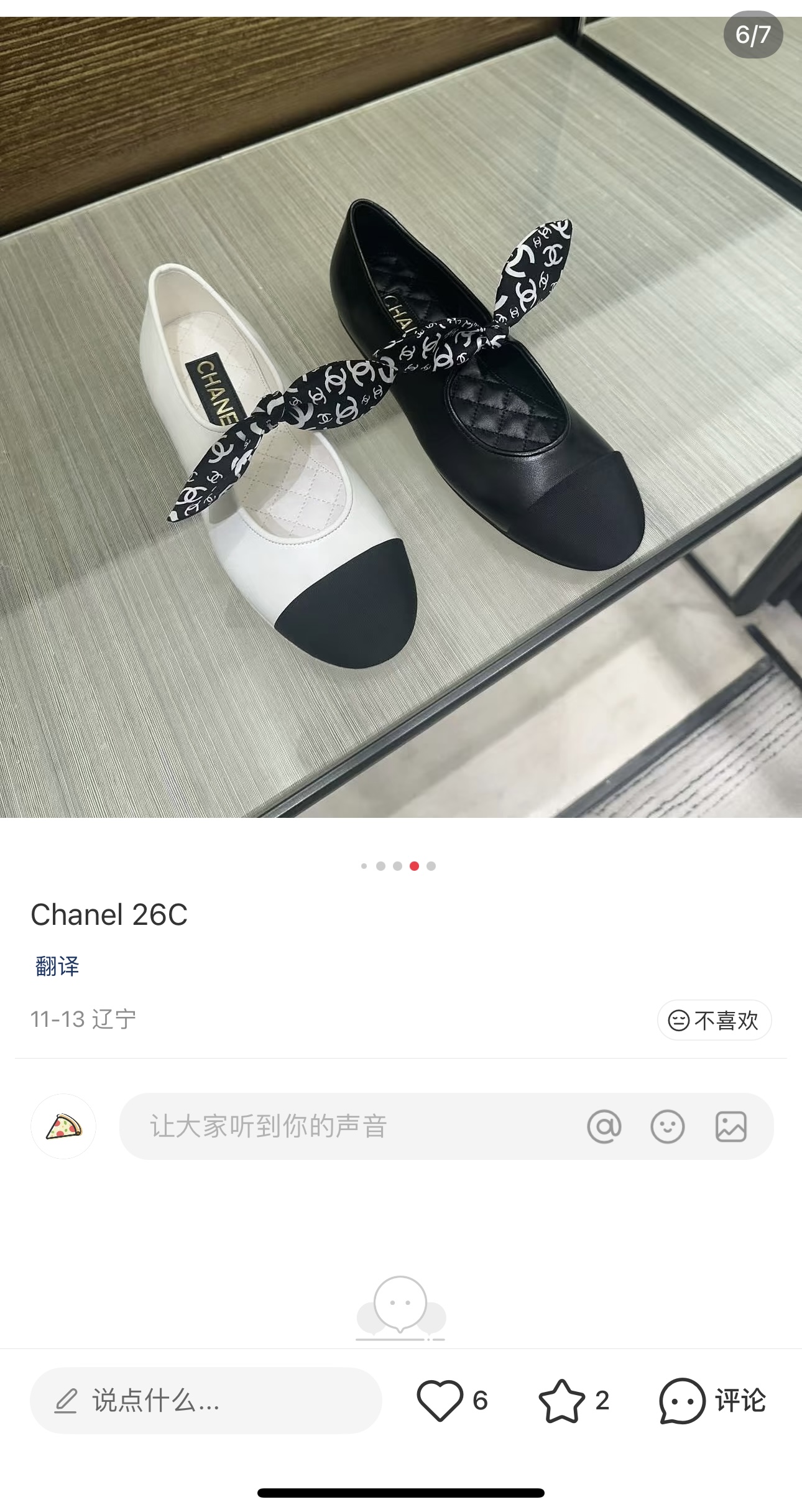Attach an image to your comment

point(731,1126)
